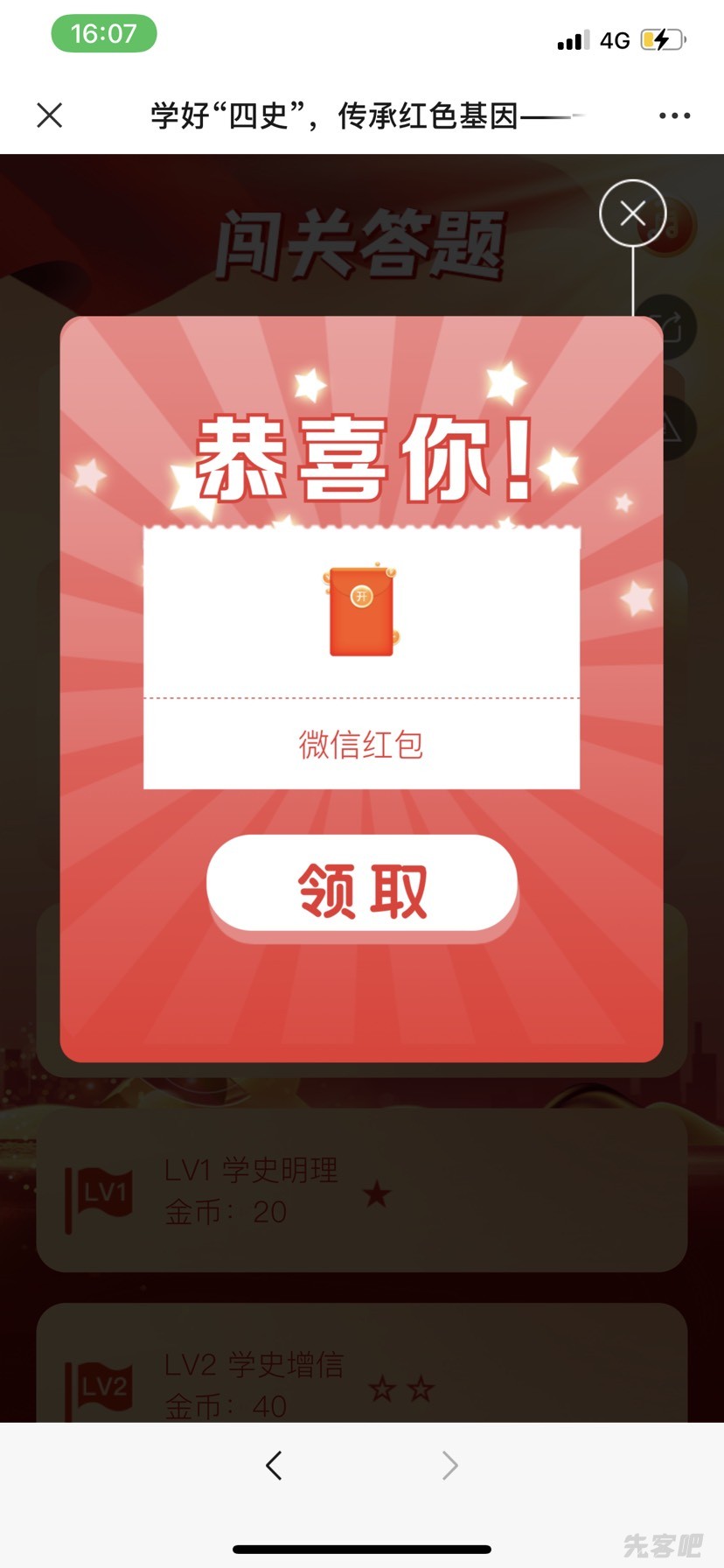Close the webview page
The image size is (724, 1568).
[50, 115]
